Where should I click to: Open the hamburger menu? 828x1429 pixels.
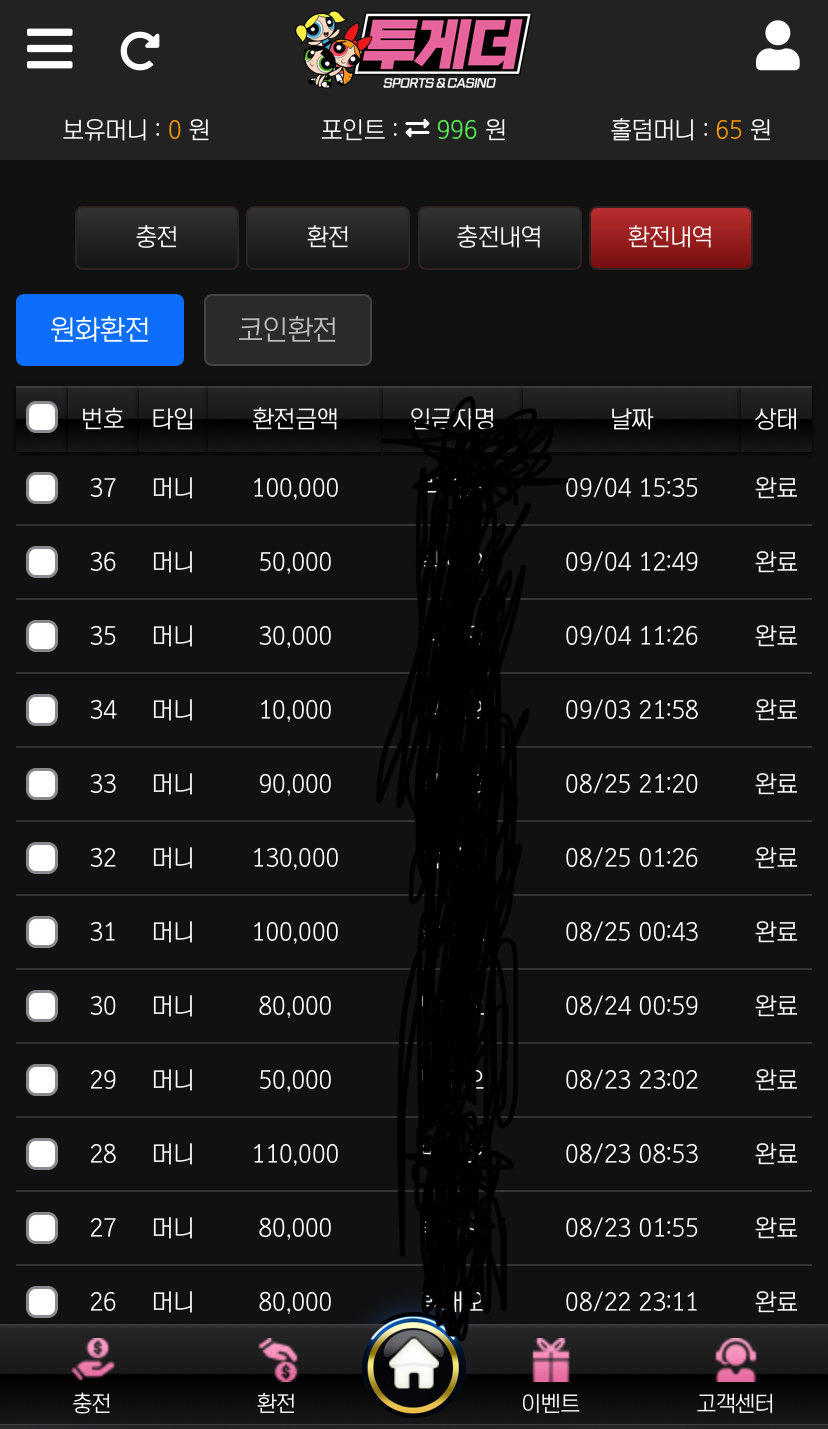[50, 48]
